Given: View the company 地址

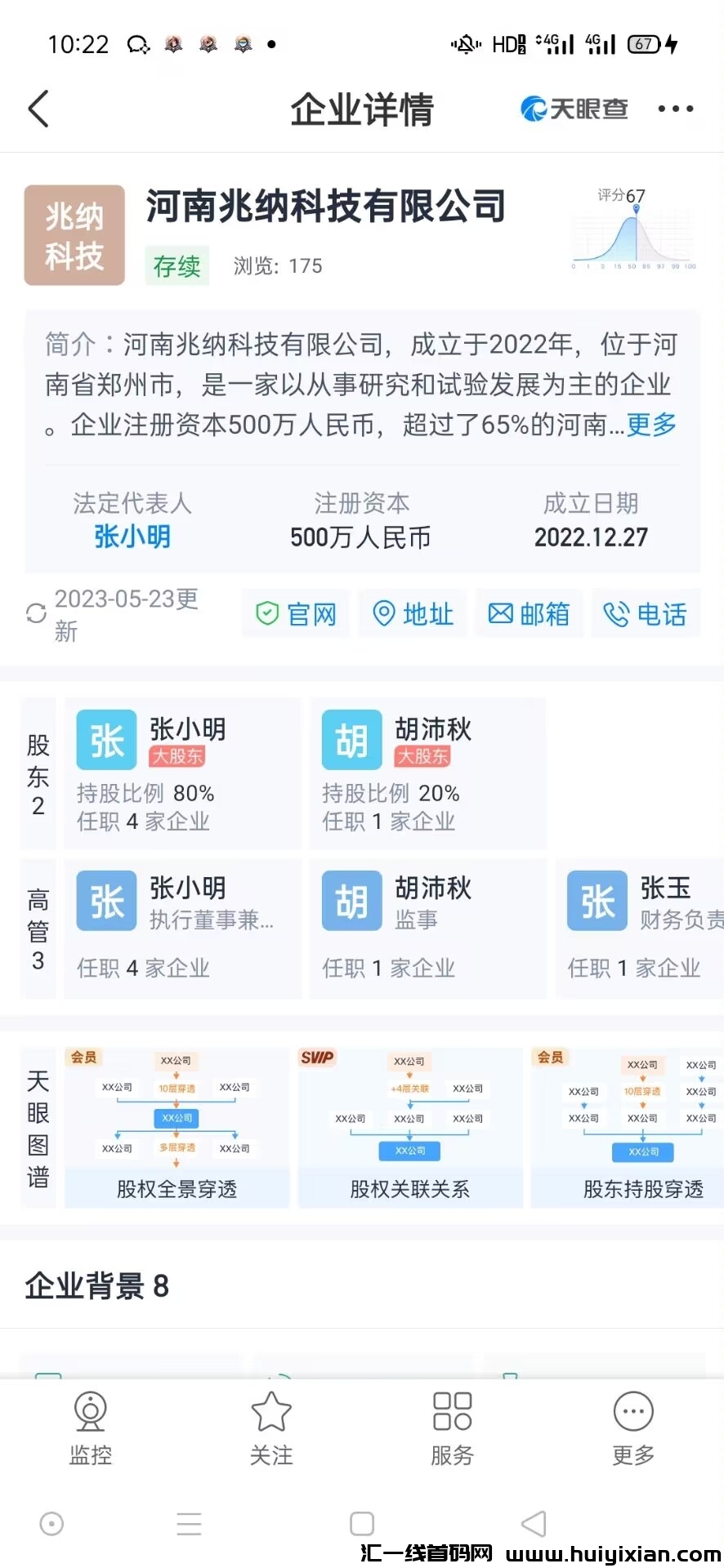Looking at the screenshot, I should (413, 613).
